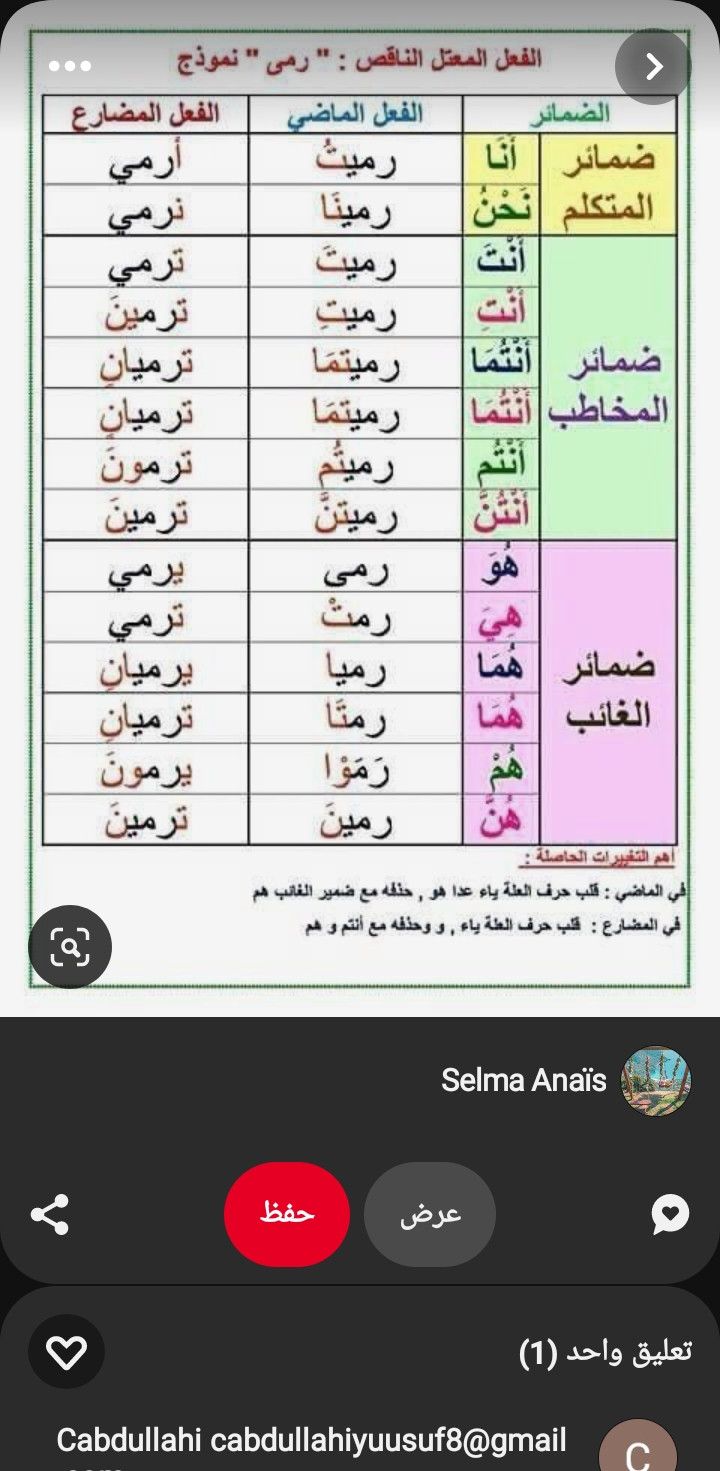Like the comment with the heart icon

67,1352
